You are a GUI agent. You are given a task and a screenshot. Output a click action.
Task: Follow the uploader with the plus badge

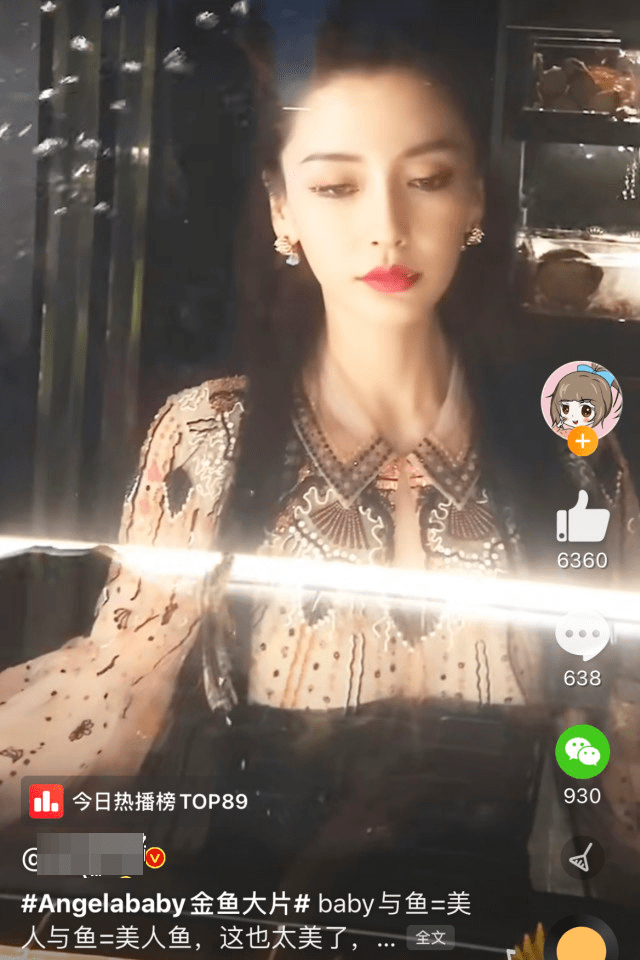(582, 441)
